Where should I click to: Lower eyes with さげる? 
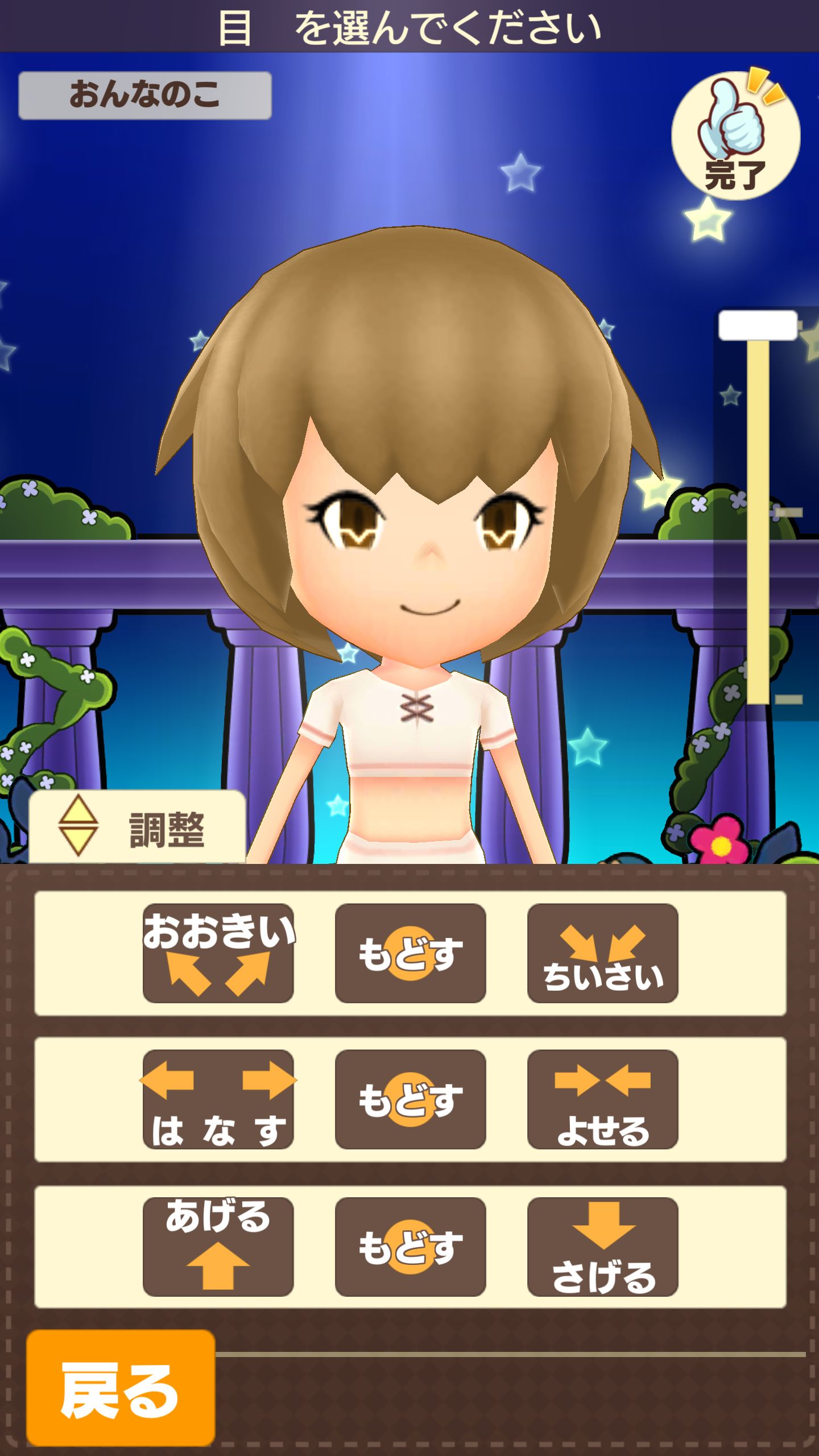pyautogui.click(x=602, y=1247)
